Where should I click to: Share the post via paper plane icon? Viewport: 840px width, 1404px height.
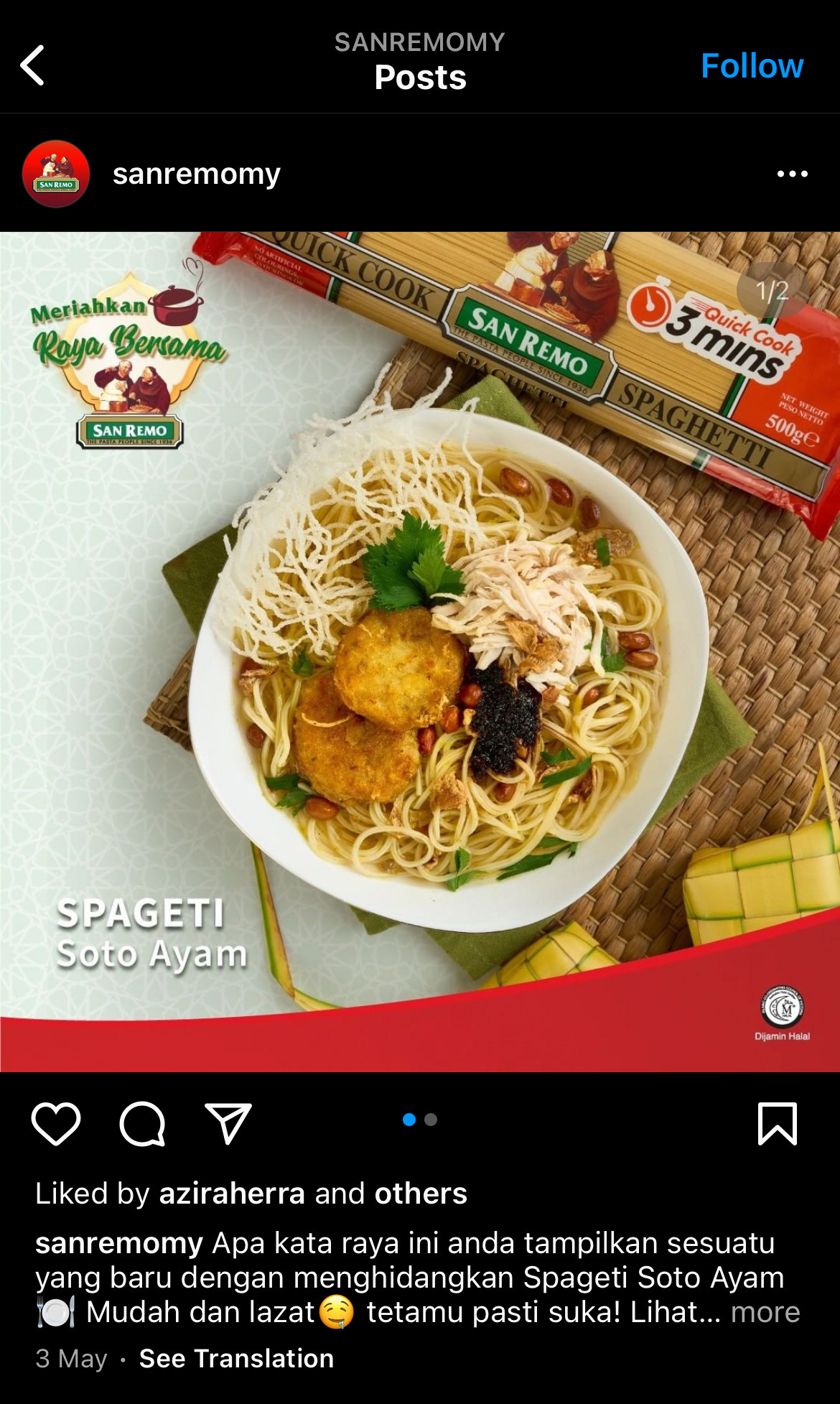click(228, 1123)
